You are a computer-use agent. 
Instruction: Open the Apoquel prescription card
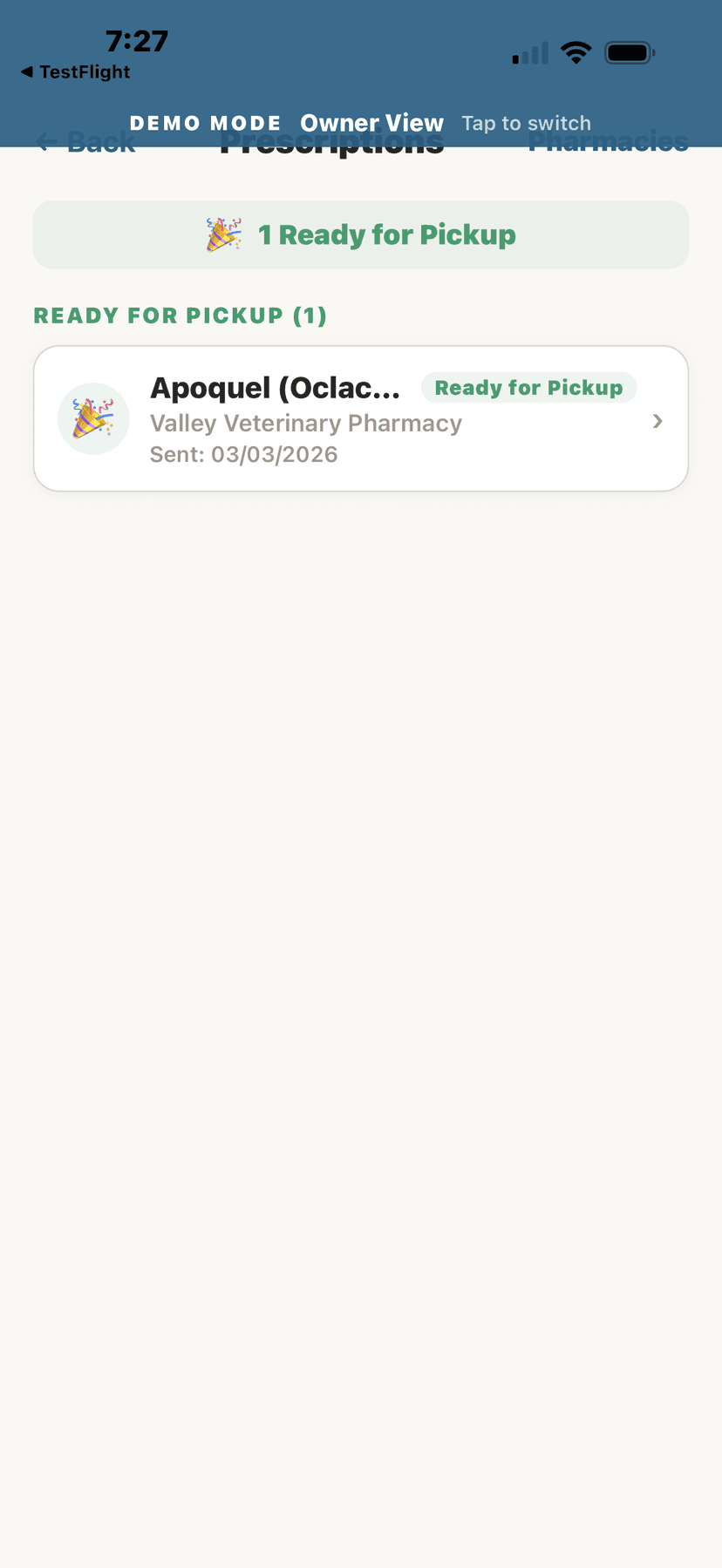360,419
